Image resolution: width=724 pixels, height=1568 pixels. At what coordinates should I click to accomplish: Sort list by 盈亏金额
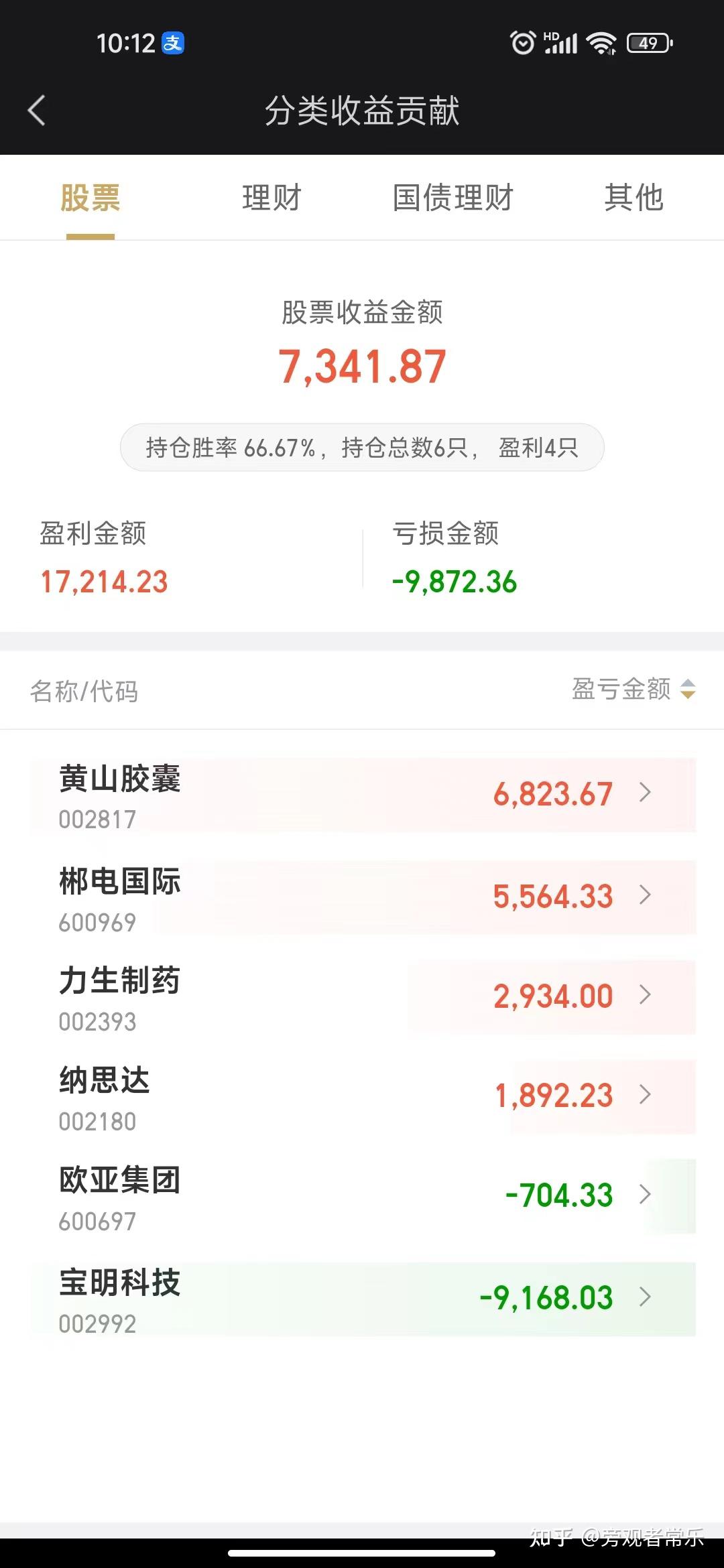pos(633,690)
